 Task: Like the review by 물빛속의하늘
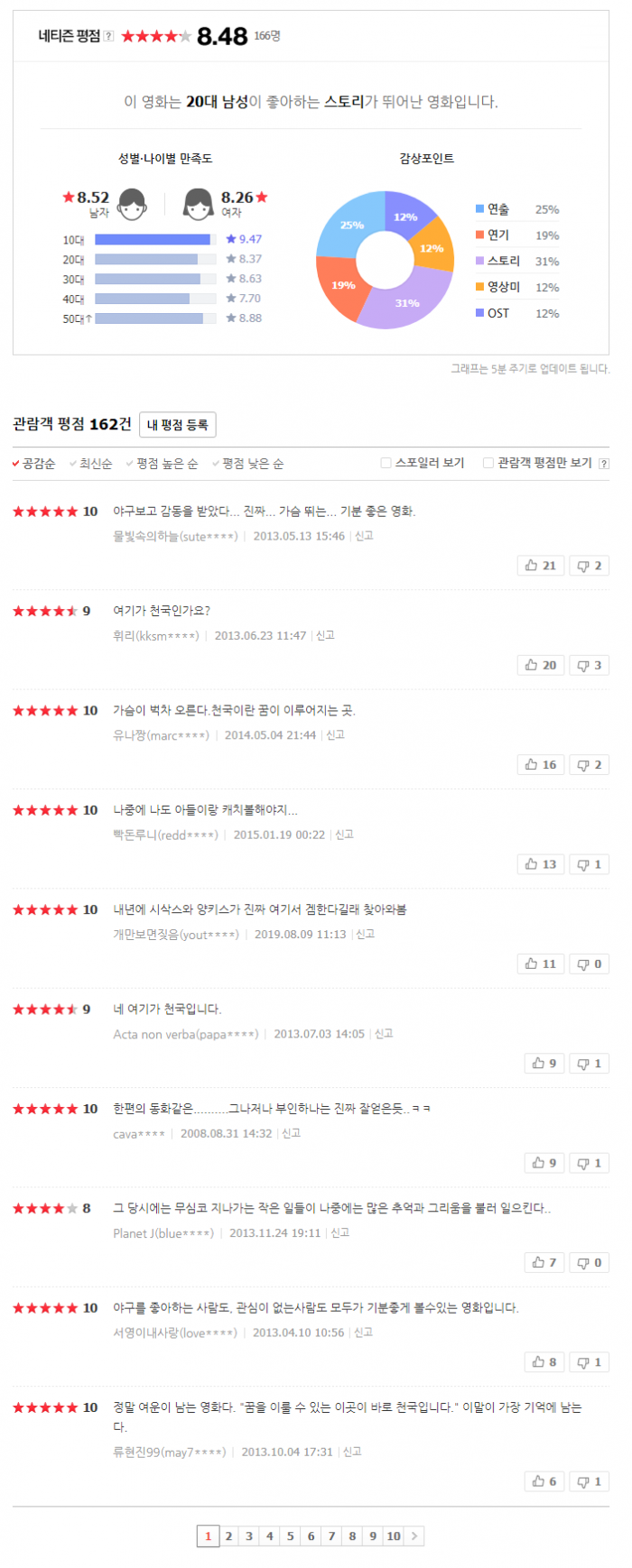coord(541,566)
